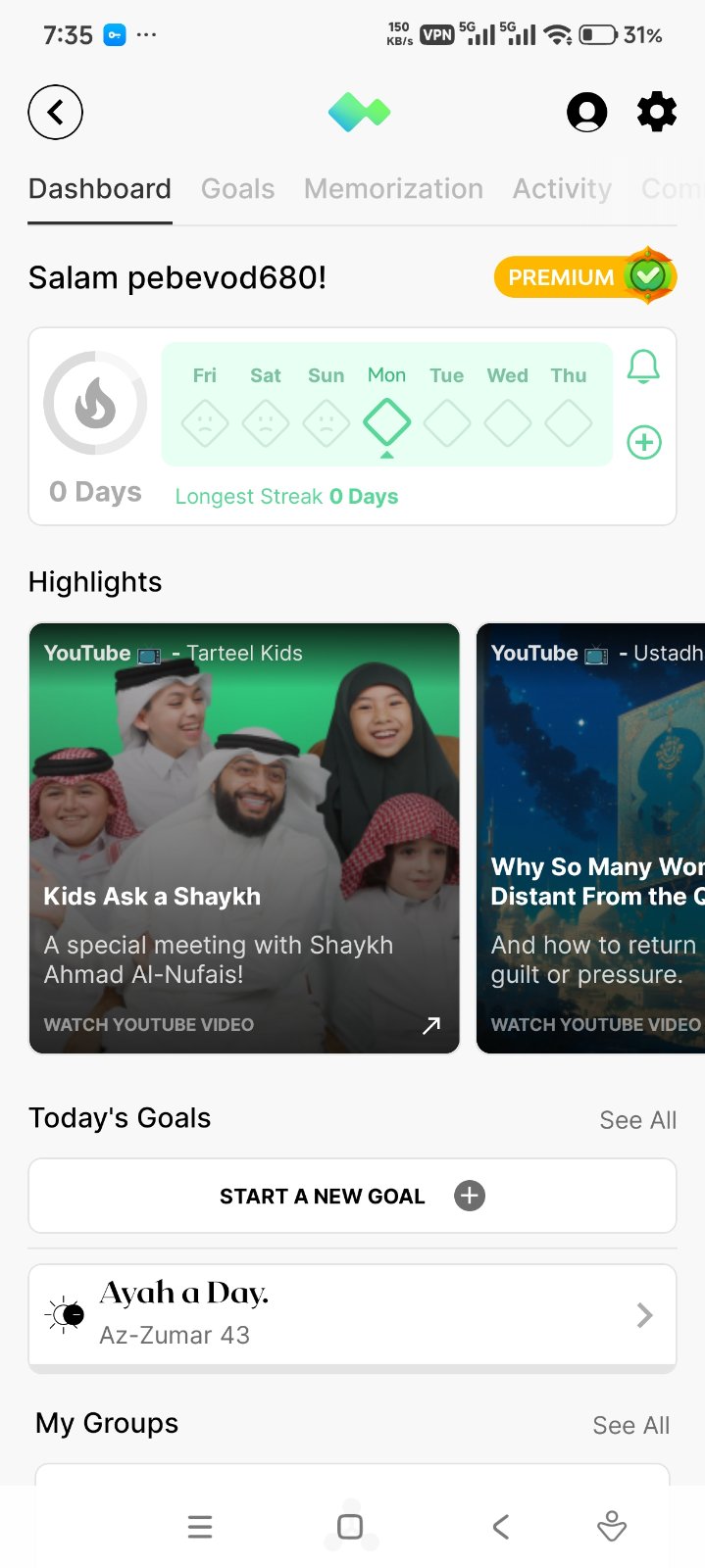705x1568 pixels.
Task: Go back using the circled arrow
Action: click(55, 113)
